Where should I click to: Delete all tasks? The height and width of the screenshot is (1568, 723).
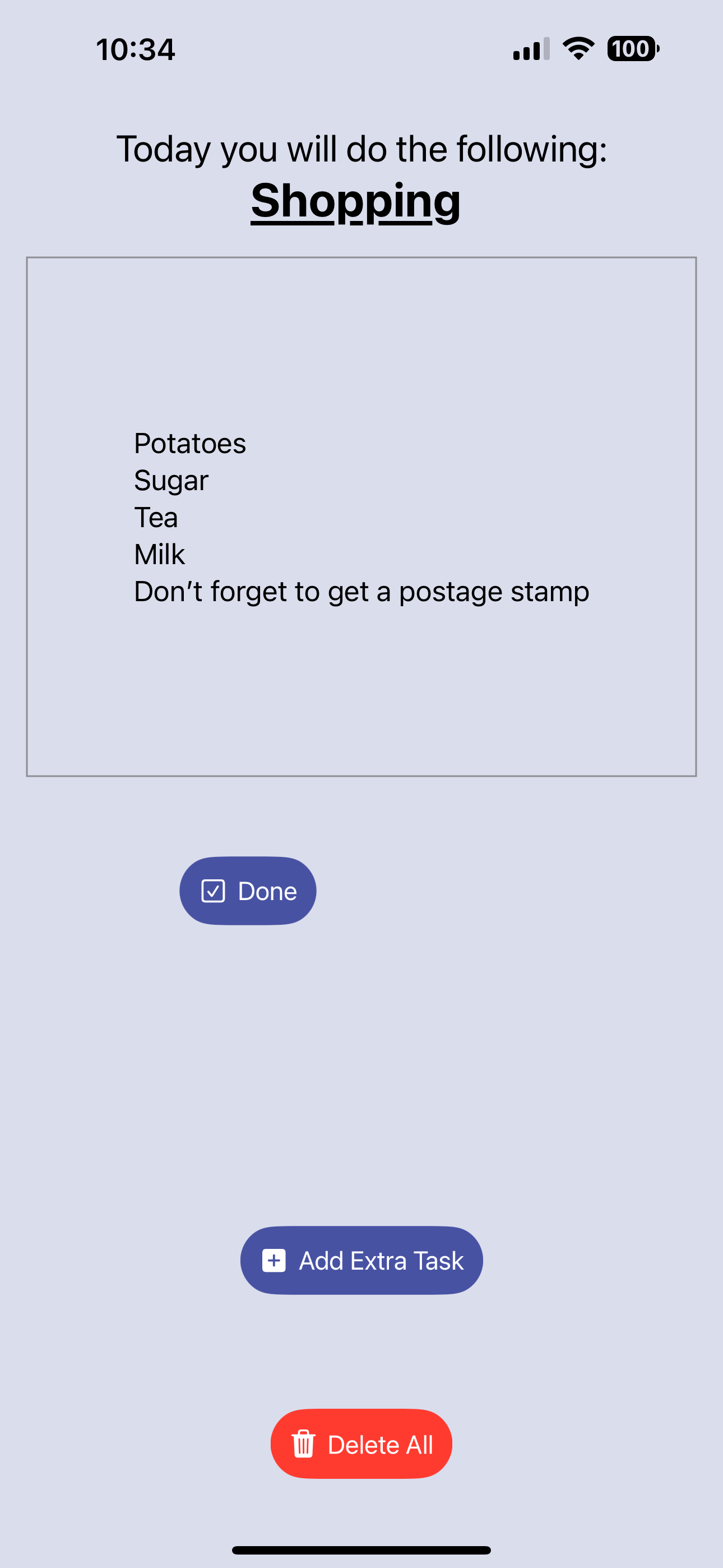point(361,1444)
